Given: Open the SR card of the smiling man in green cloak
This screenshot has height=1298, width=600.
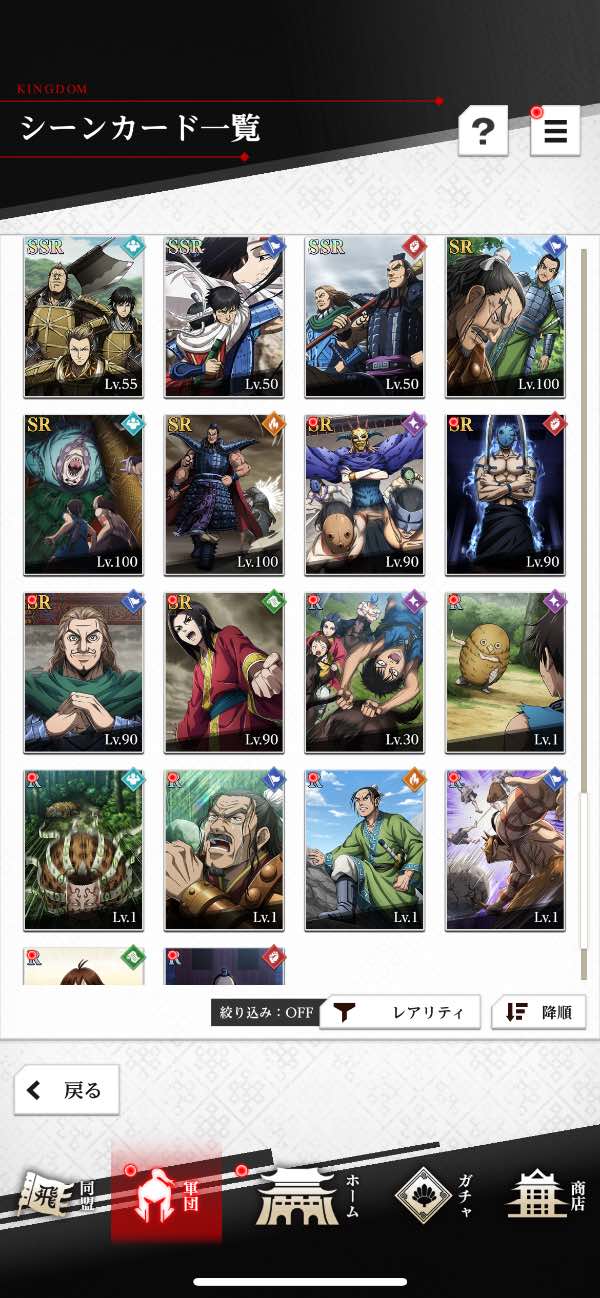Looking at the screenshot, I should coord(84,673).
